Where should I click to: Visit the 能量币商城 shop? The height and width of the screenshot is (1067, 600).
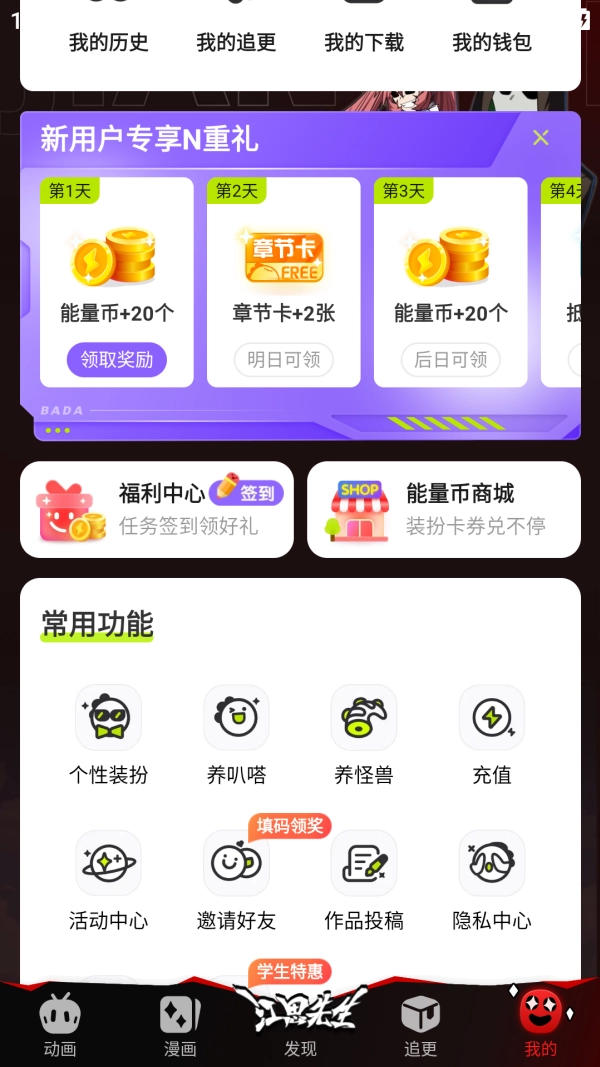click(443, 509)
